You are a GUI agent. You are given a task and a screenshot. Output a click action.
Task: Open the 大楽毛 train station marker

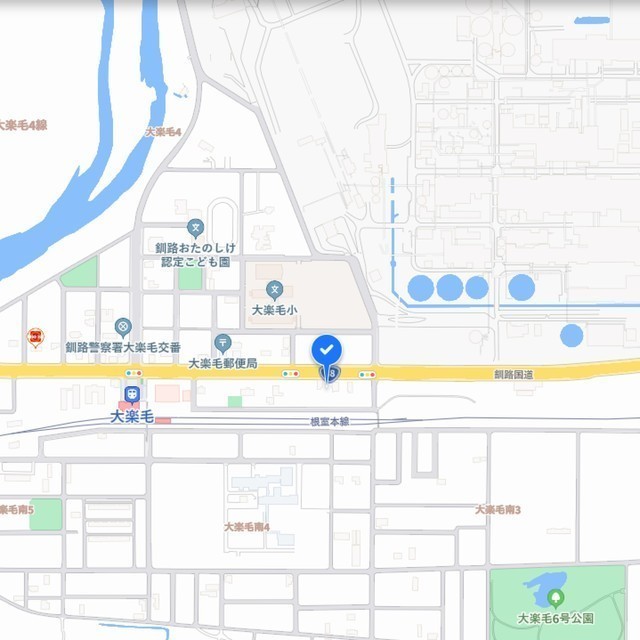(131, 393)
